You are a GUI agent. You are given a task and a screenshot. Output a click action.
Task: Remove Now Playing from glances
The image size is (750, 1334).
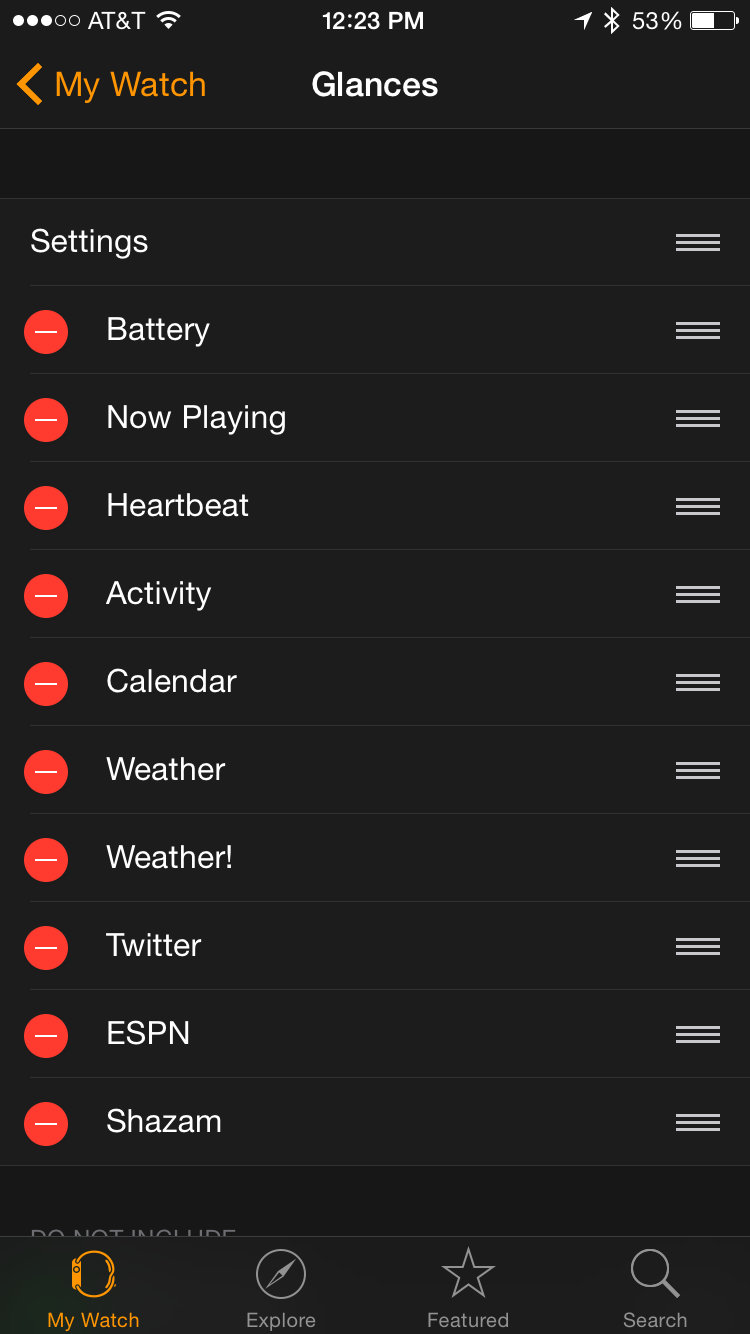coord(46,420)
